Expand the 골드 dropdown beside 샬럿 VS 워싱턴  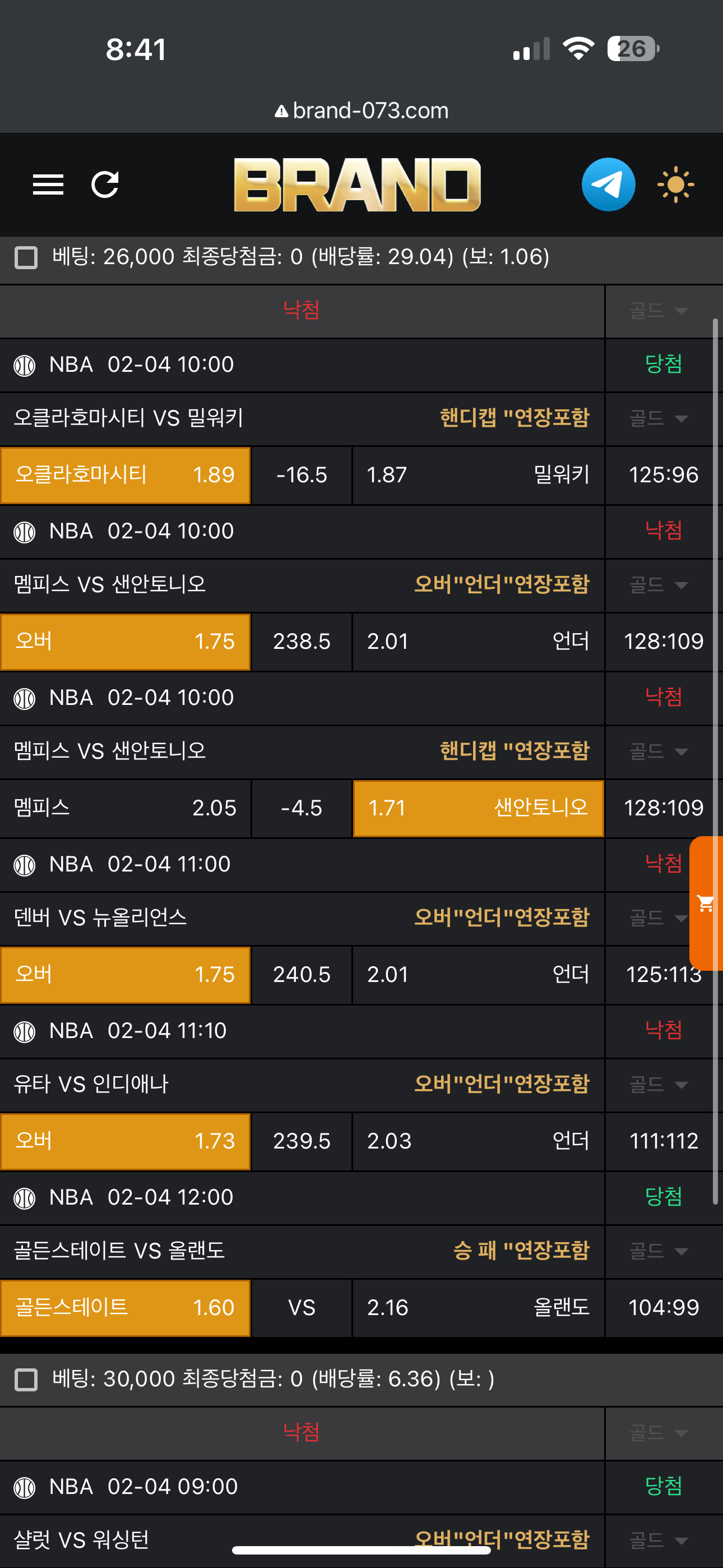(659, 1540)
